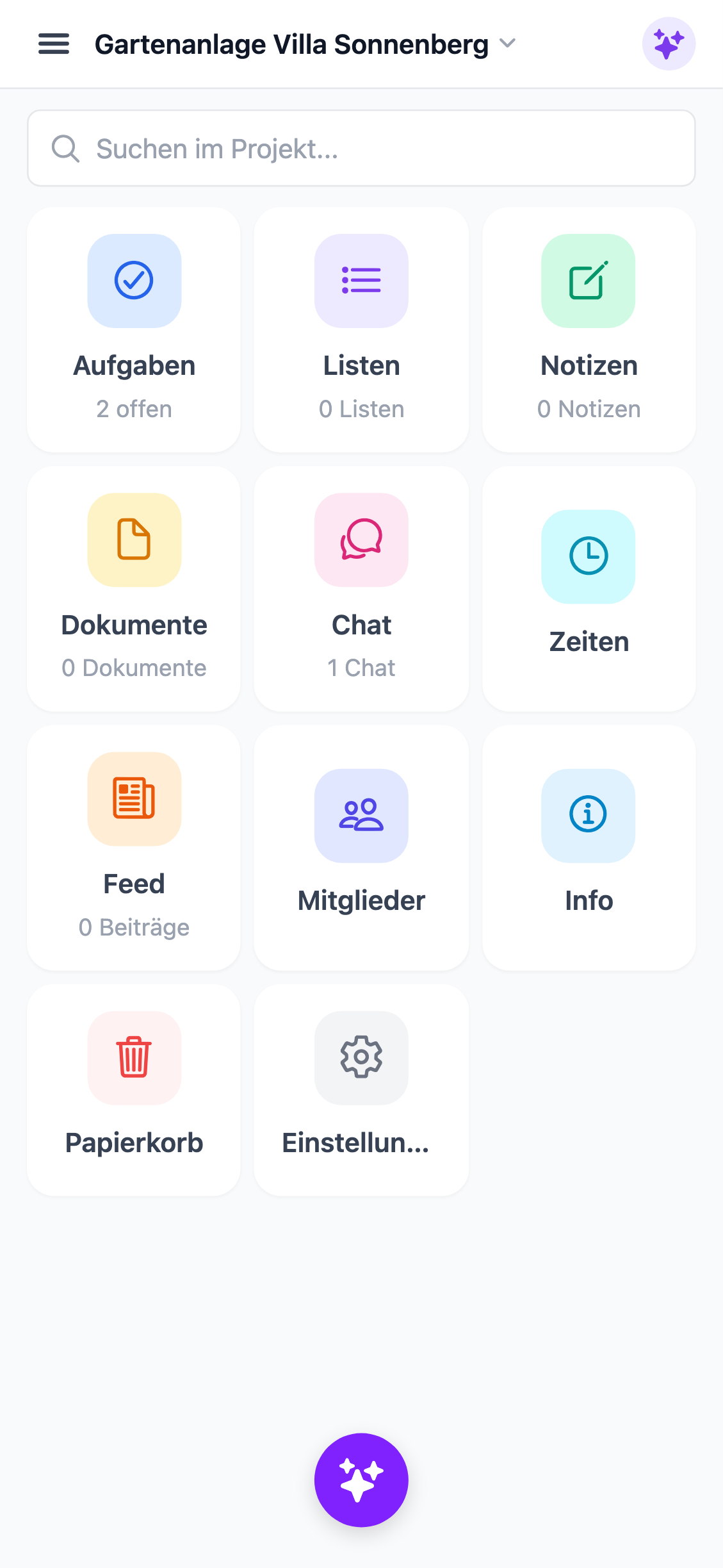
Task: Tap the AI sparkles icon top right
Action: 669,44
